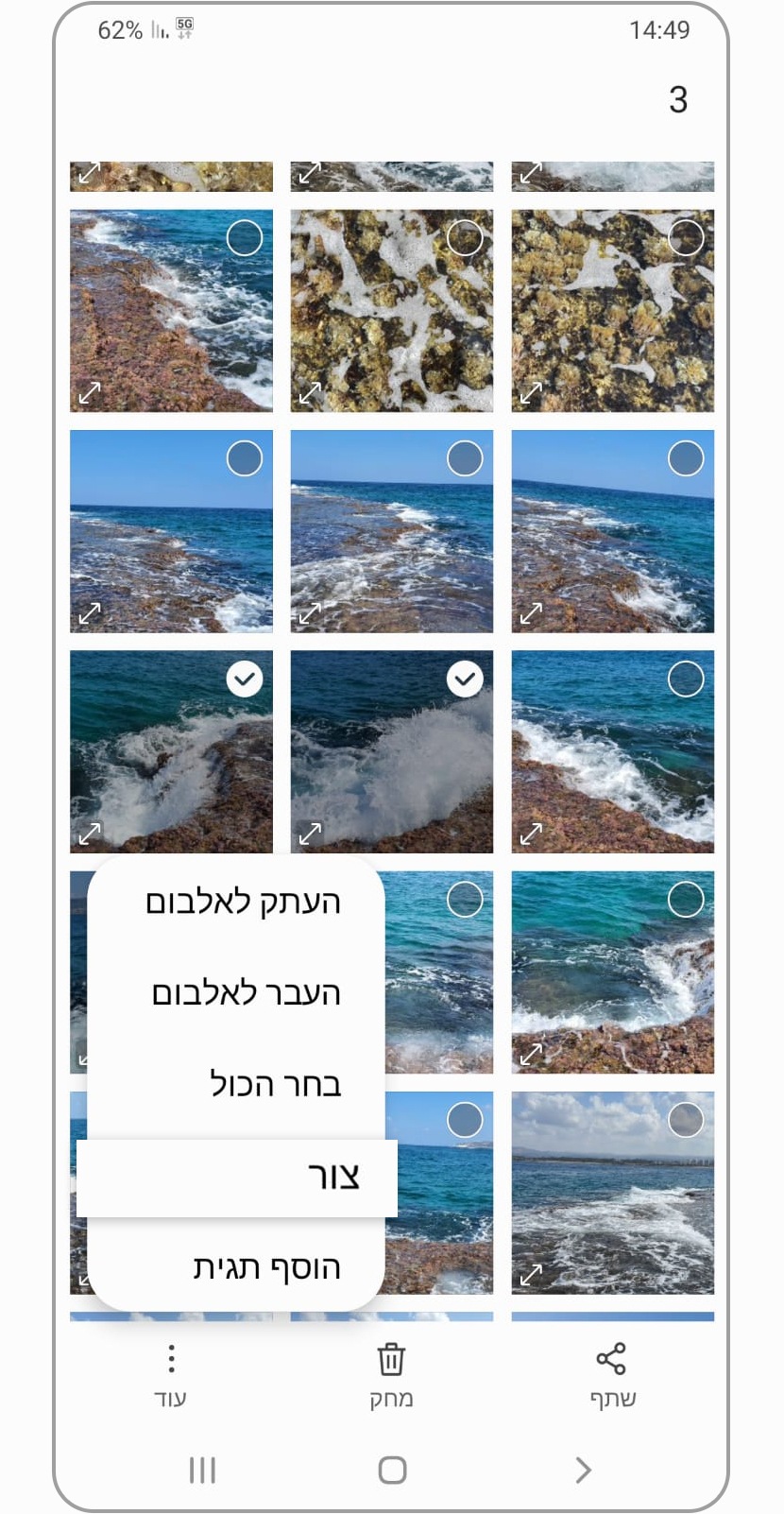Image resolution: width=784 pixels, height=1514 pixels.
Task: Go to the home screen
Action: click(392, 1470)
